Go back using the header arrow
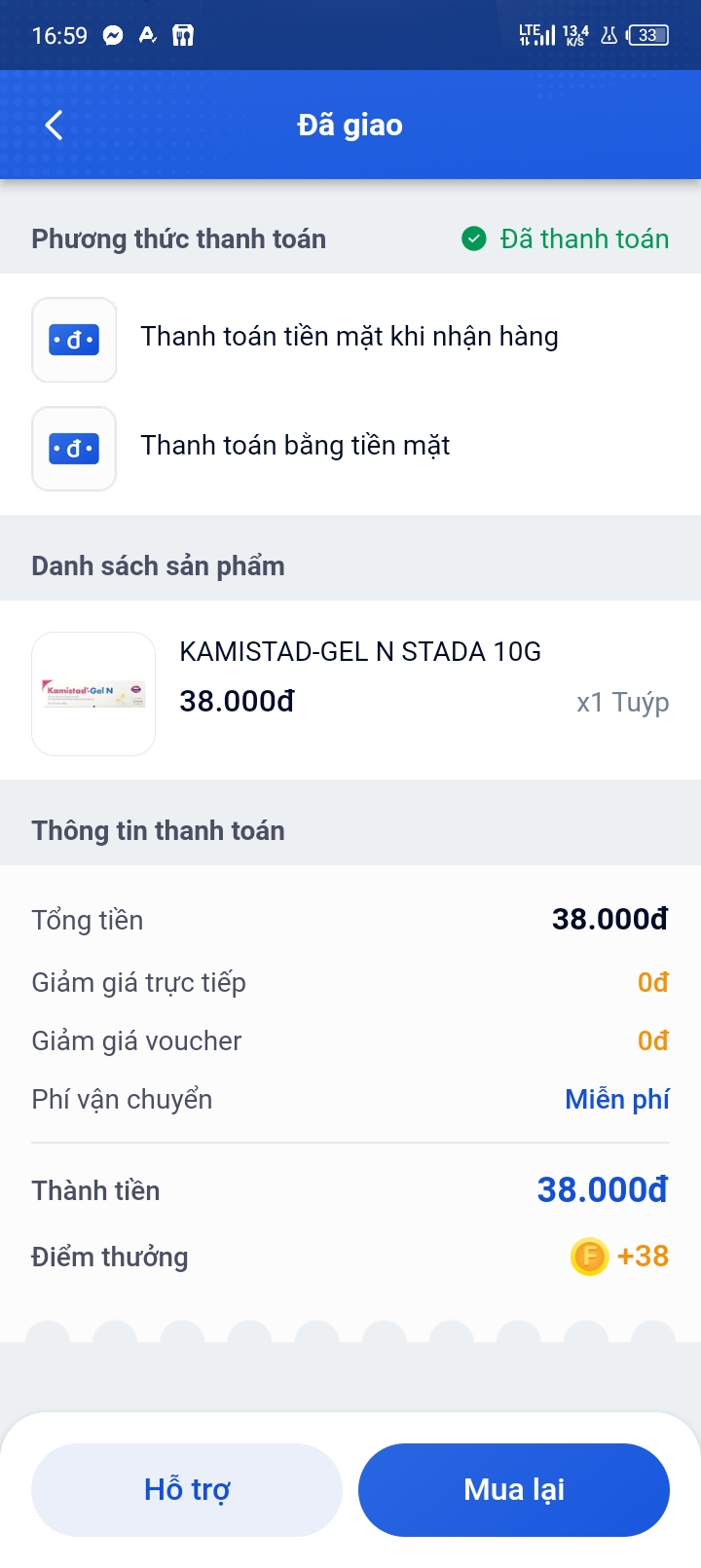Image resolution: width=701 pixels, height=1568 pixels. point(54,125)
